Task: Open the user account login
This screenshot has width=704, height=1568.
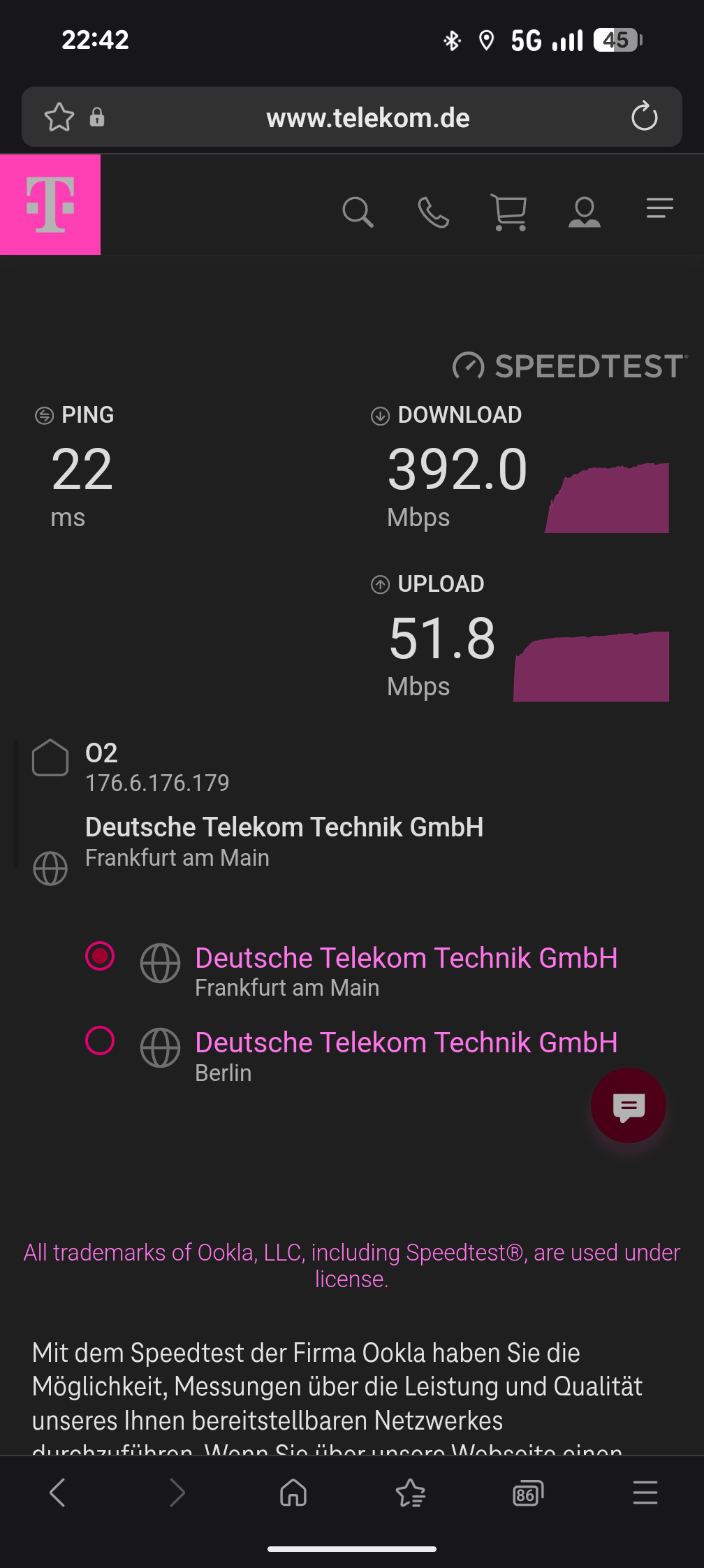Action: click(x=585, y=212)
